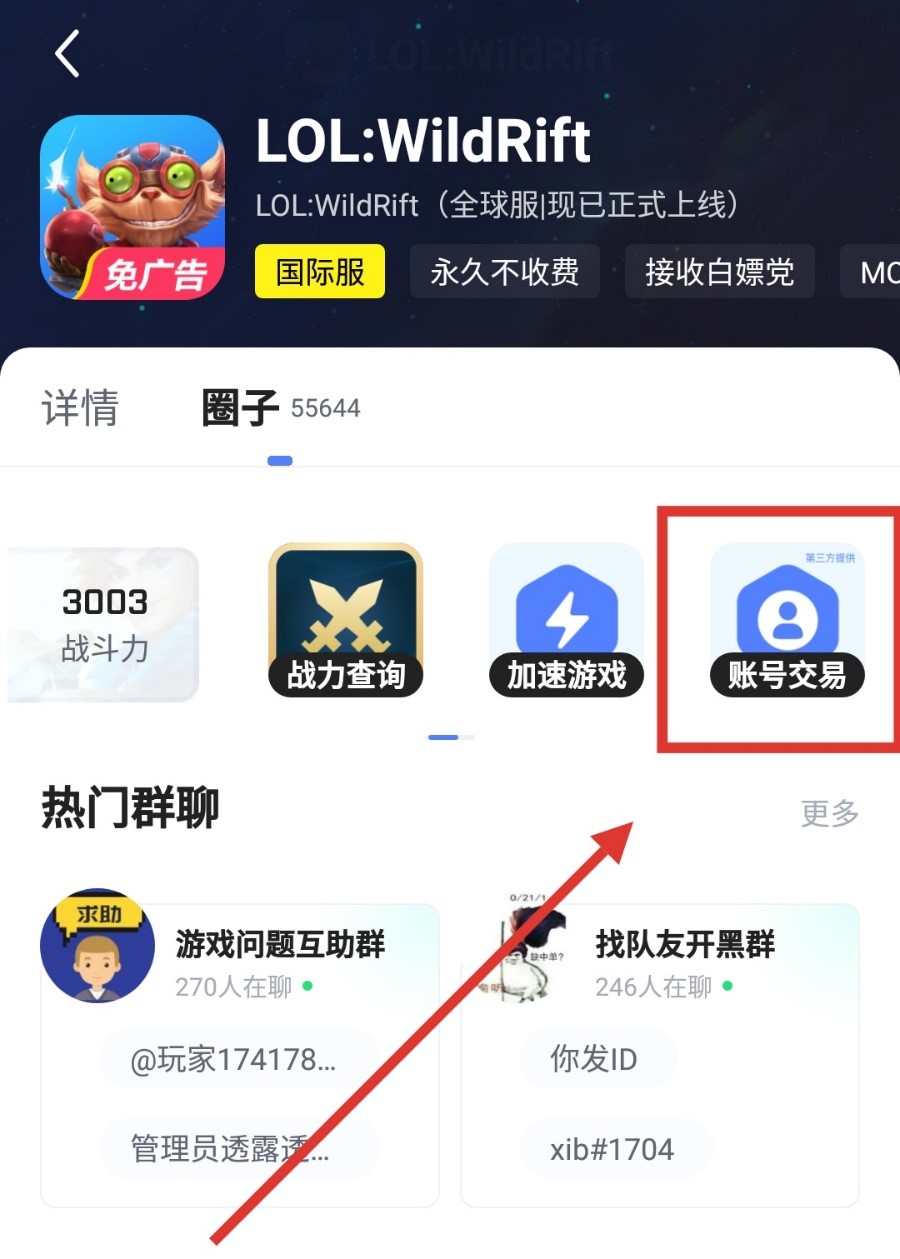Tap the 永久不收费 tag

[x=504, y=271]
